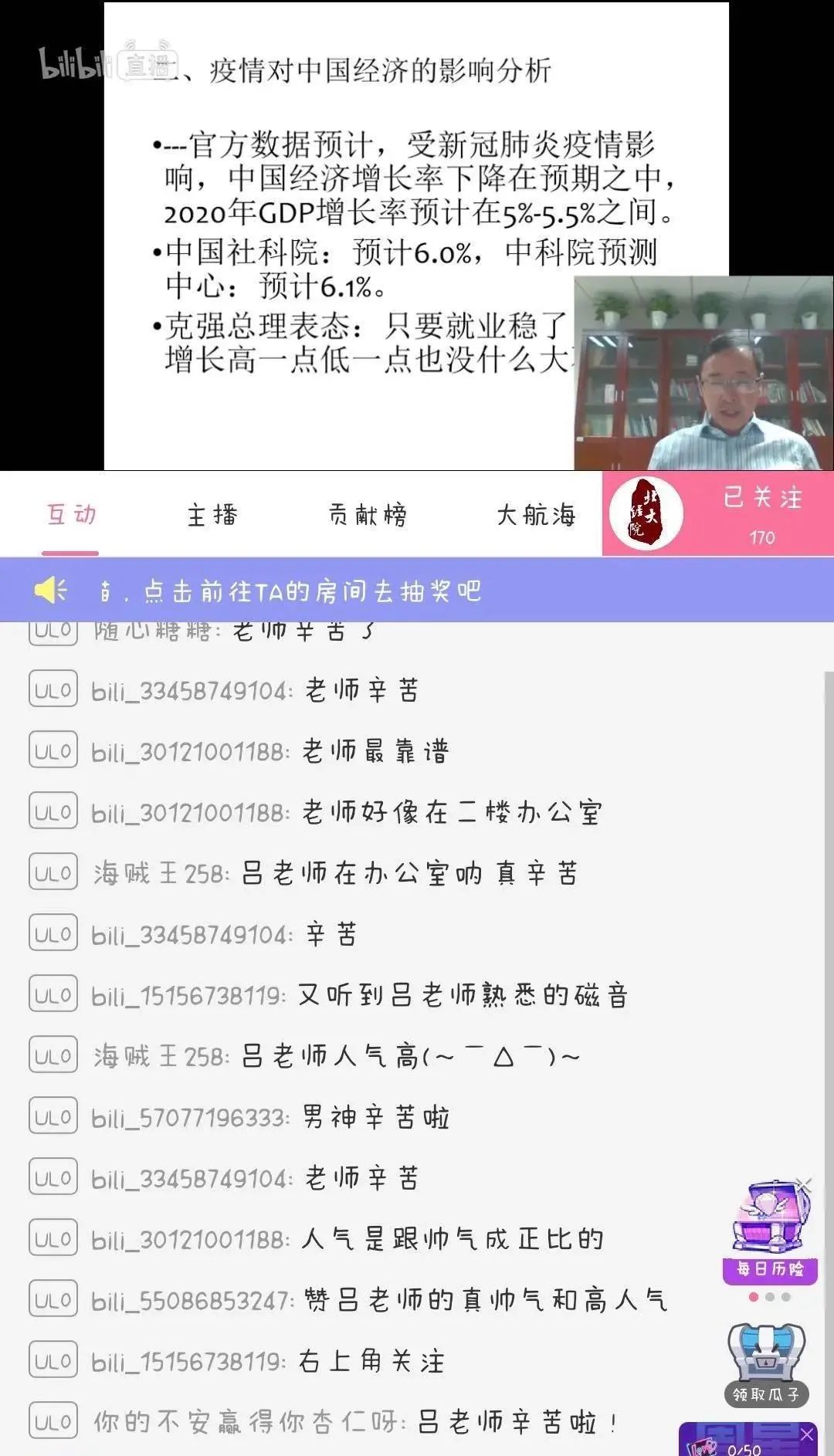Screen dimensions: 834x1456
Task: Close the 每日历险 widget
Action: (804, 1184)
